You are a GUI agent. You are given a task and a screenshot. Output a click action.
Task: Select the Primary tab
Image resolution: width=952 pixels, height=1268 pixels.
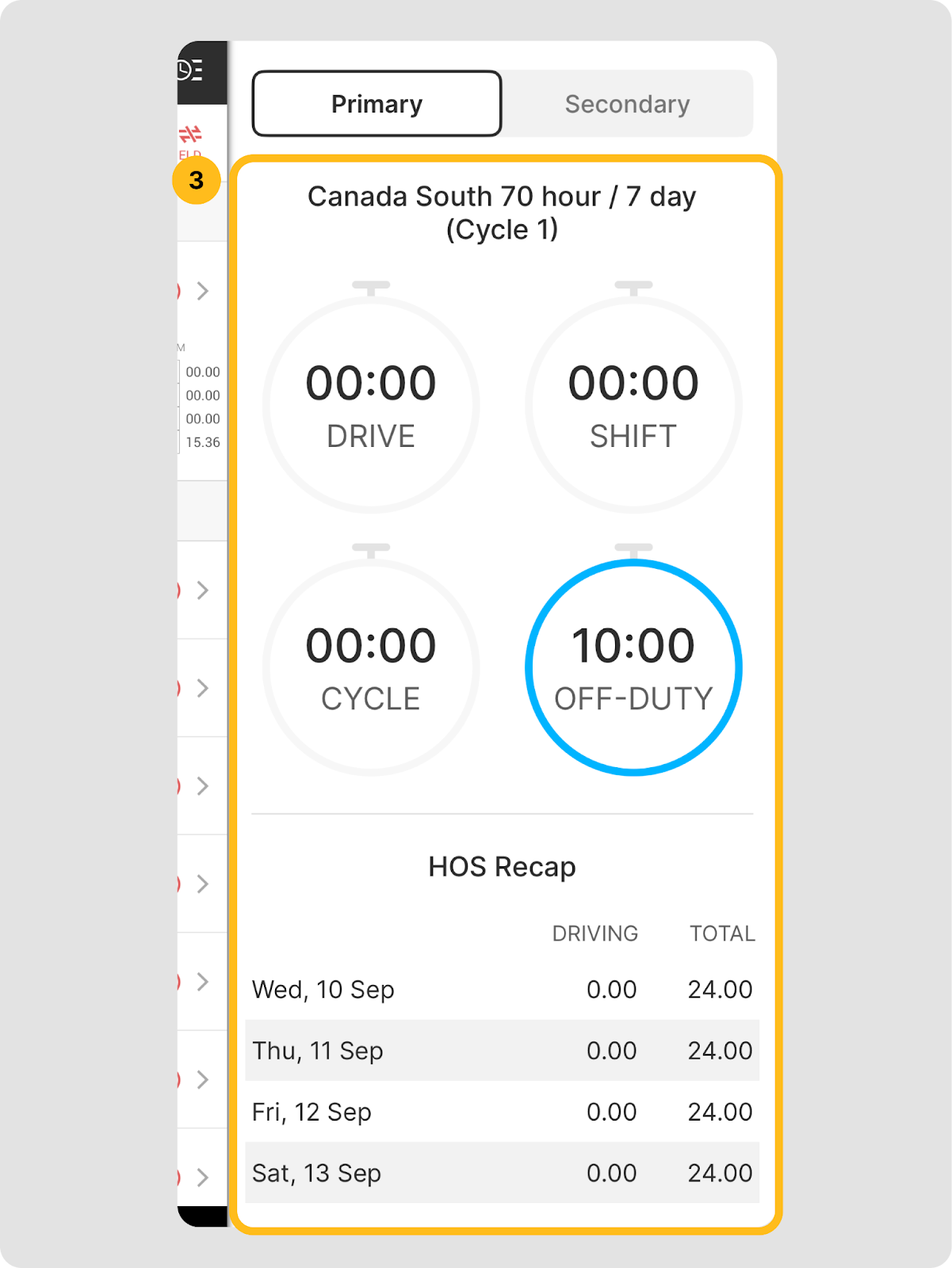pos(377,104)
